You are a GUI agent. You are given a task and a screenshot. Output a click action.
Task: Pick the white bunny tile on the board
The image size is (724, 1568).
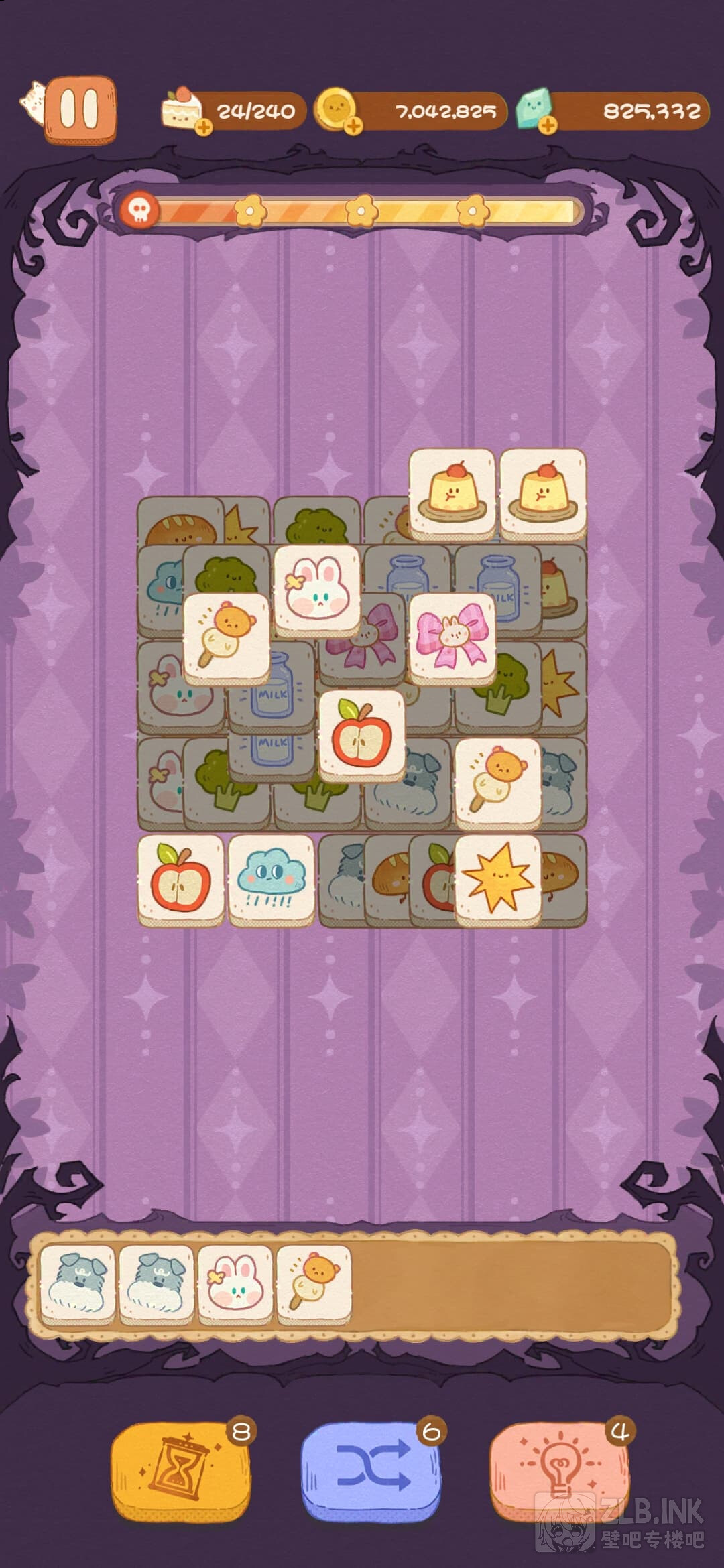[x=316, y=588]
